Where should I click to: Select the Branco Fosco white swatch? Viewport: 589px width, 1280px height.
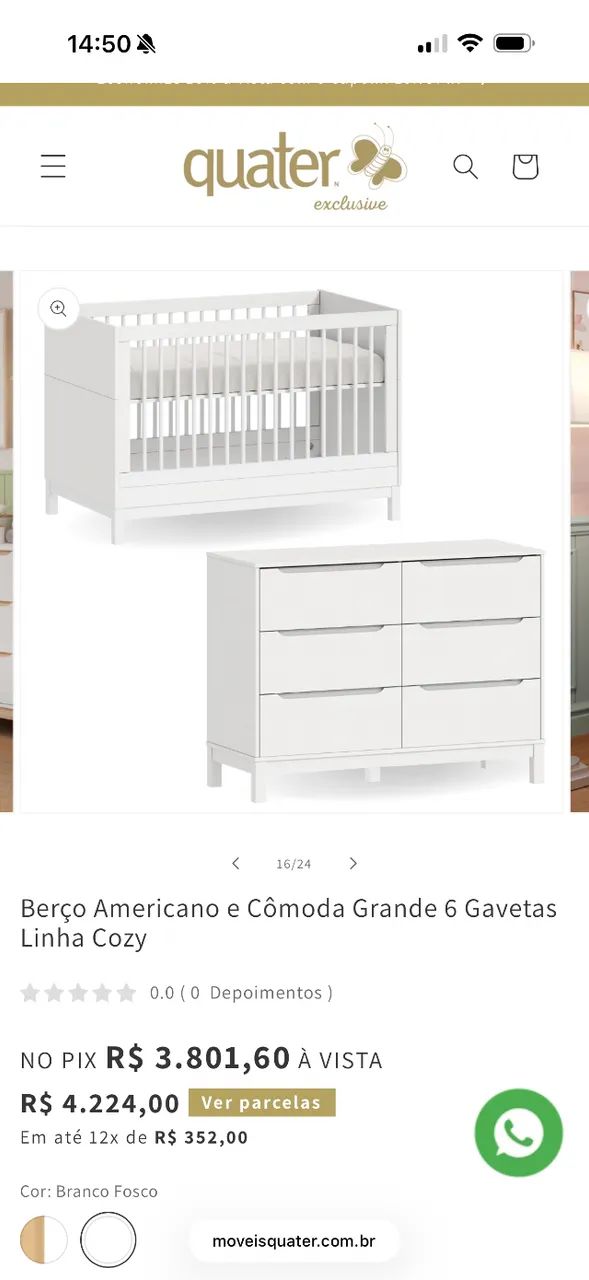click(x=108, y=1240)
